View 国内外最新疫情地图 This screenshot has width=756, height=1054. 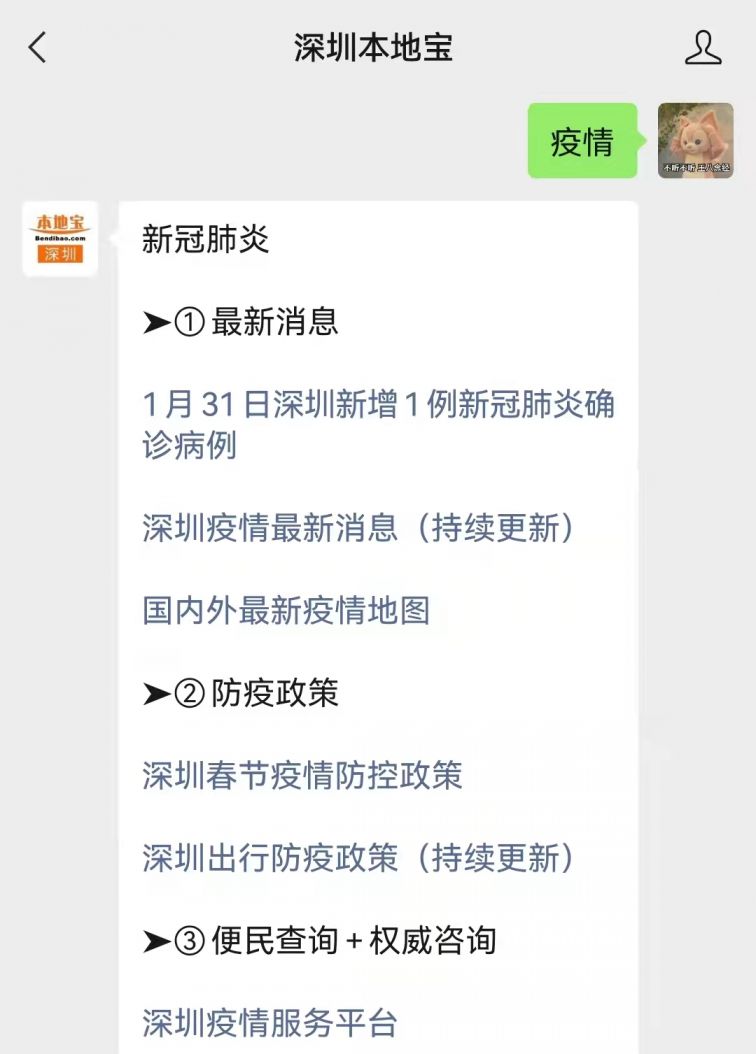pyautogui.click(x=286, y=609)
